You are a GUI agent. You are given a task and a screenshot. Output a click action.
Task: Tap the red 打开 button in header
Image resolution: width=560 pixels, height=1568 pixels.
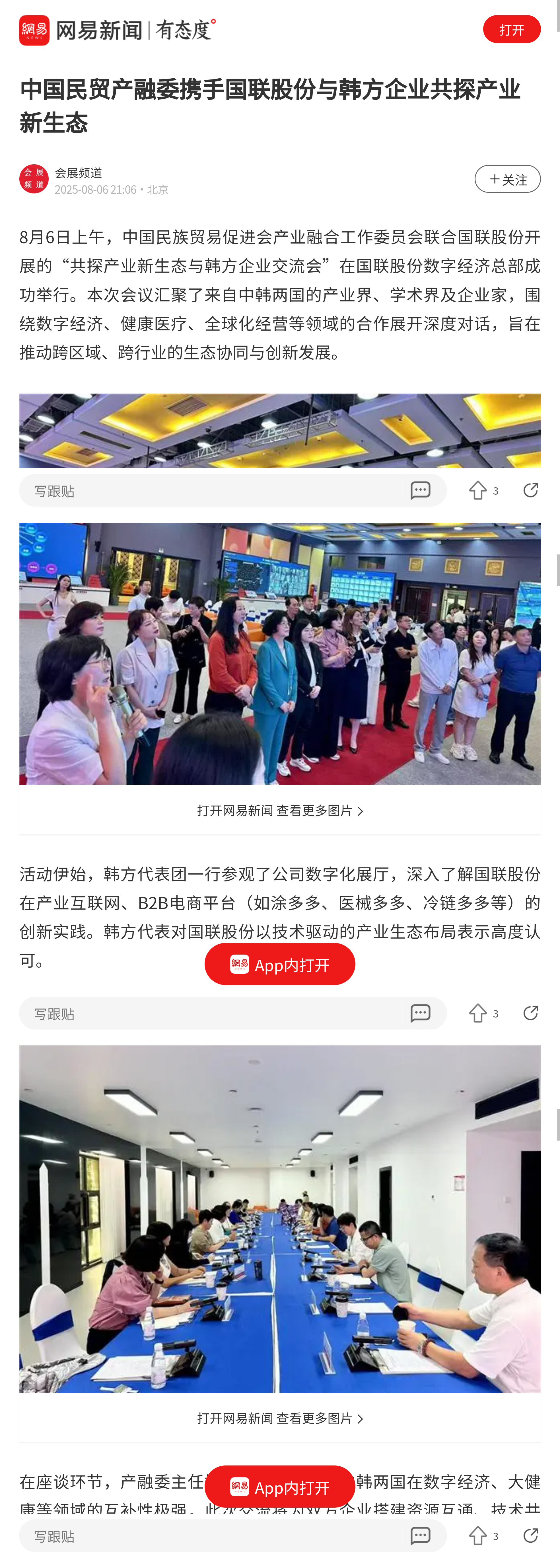pos(511,29)
